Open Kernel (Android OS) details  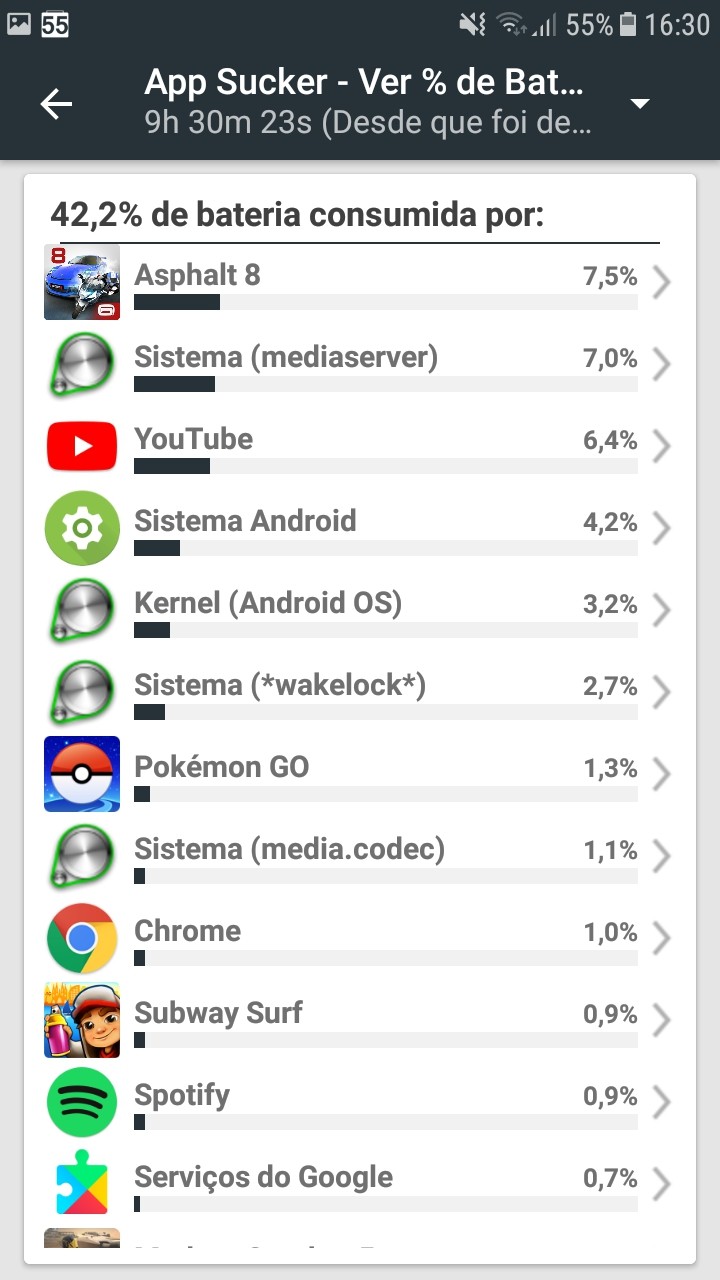359,611
